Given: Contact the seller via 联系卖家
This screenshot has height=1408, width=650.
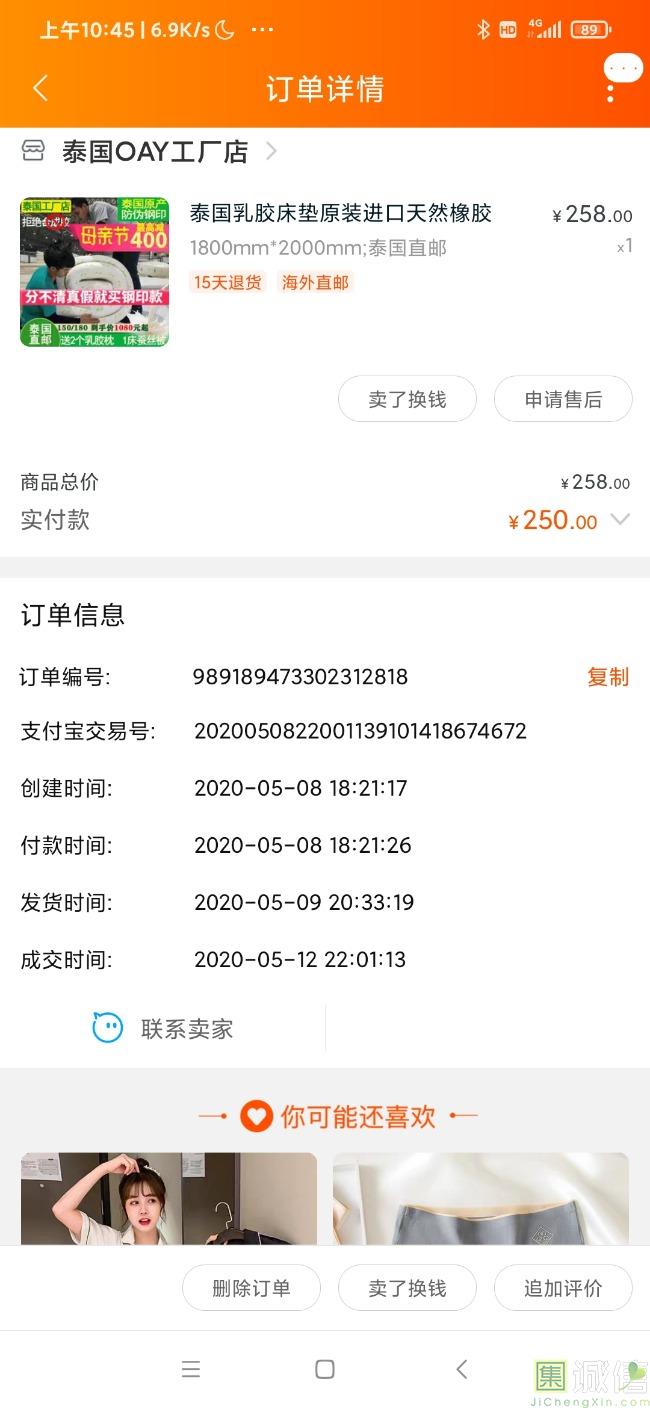Looking at the screenshot, I should 163,1028.
